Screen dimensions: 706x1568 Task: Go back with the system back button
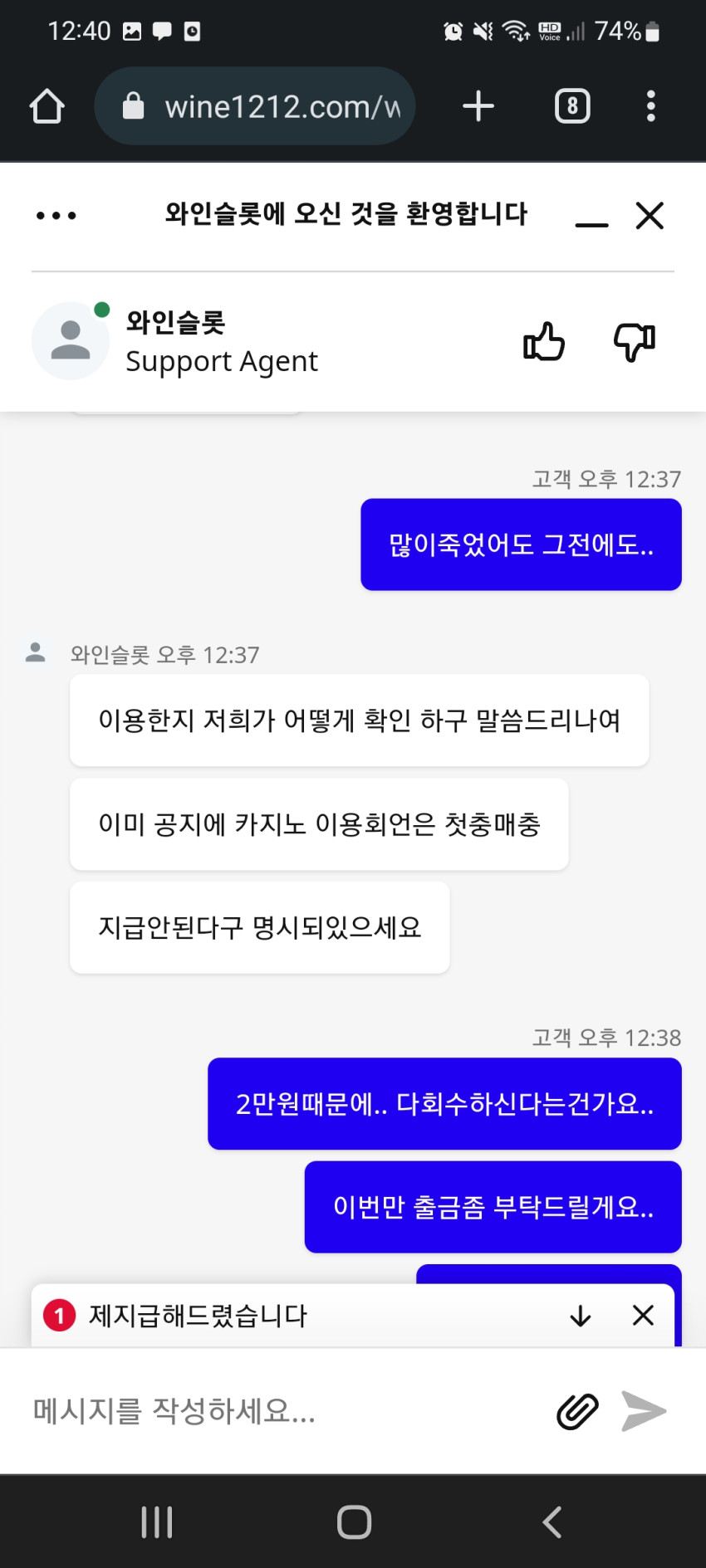[552, 1522]
